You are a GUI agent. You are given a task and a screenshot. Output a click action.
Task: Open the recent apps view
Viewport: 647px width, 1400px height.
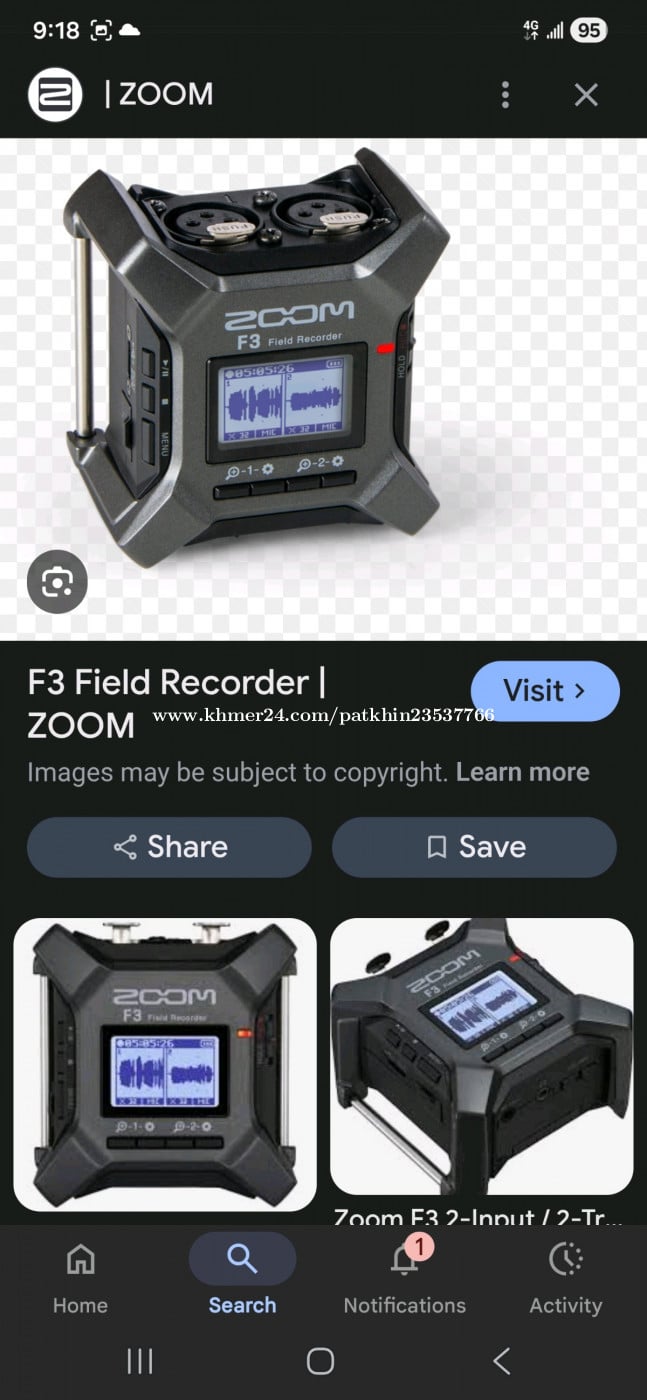click(x=140, y=1360)
